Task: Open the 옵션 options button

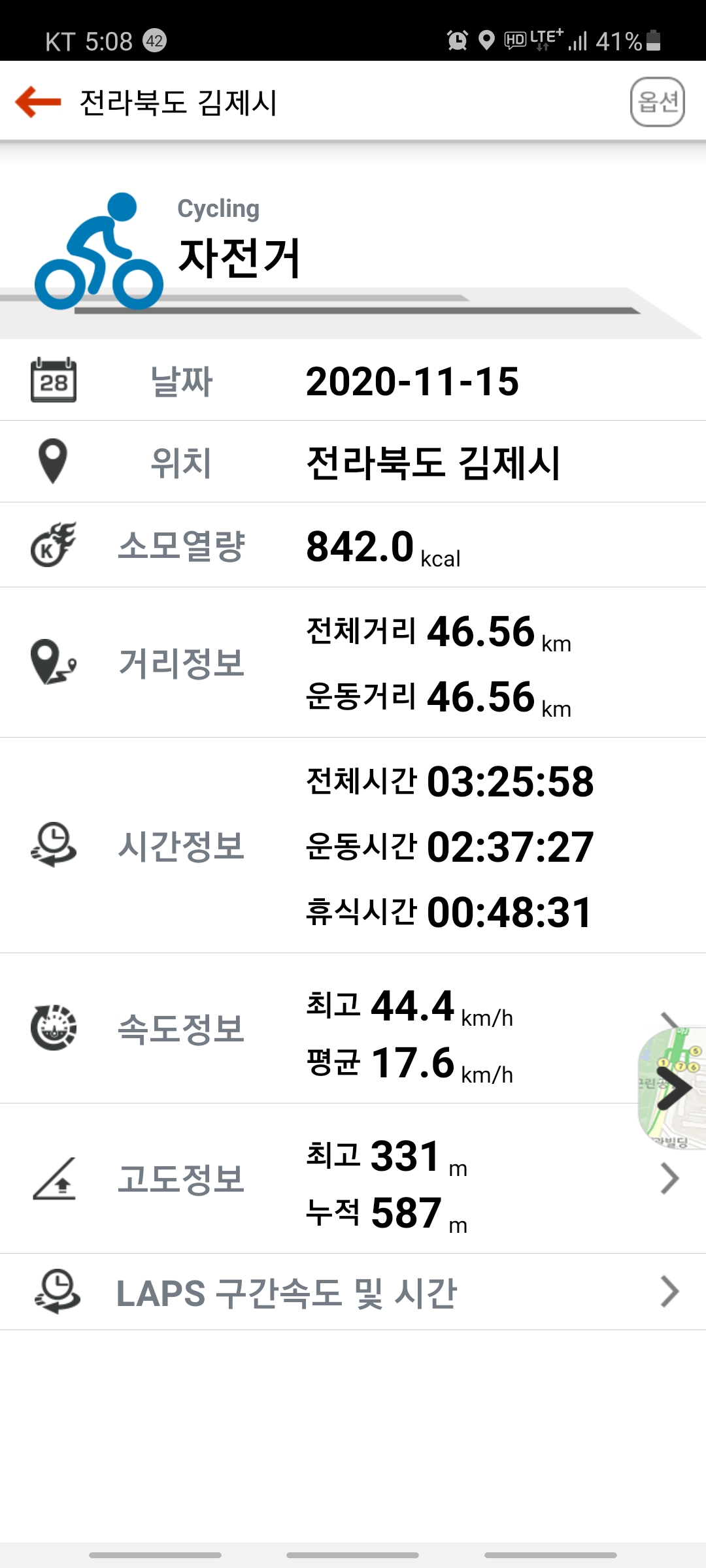Action: pos(657,102)
